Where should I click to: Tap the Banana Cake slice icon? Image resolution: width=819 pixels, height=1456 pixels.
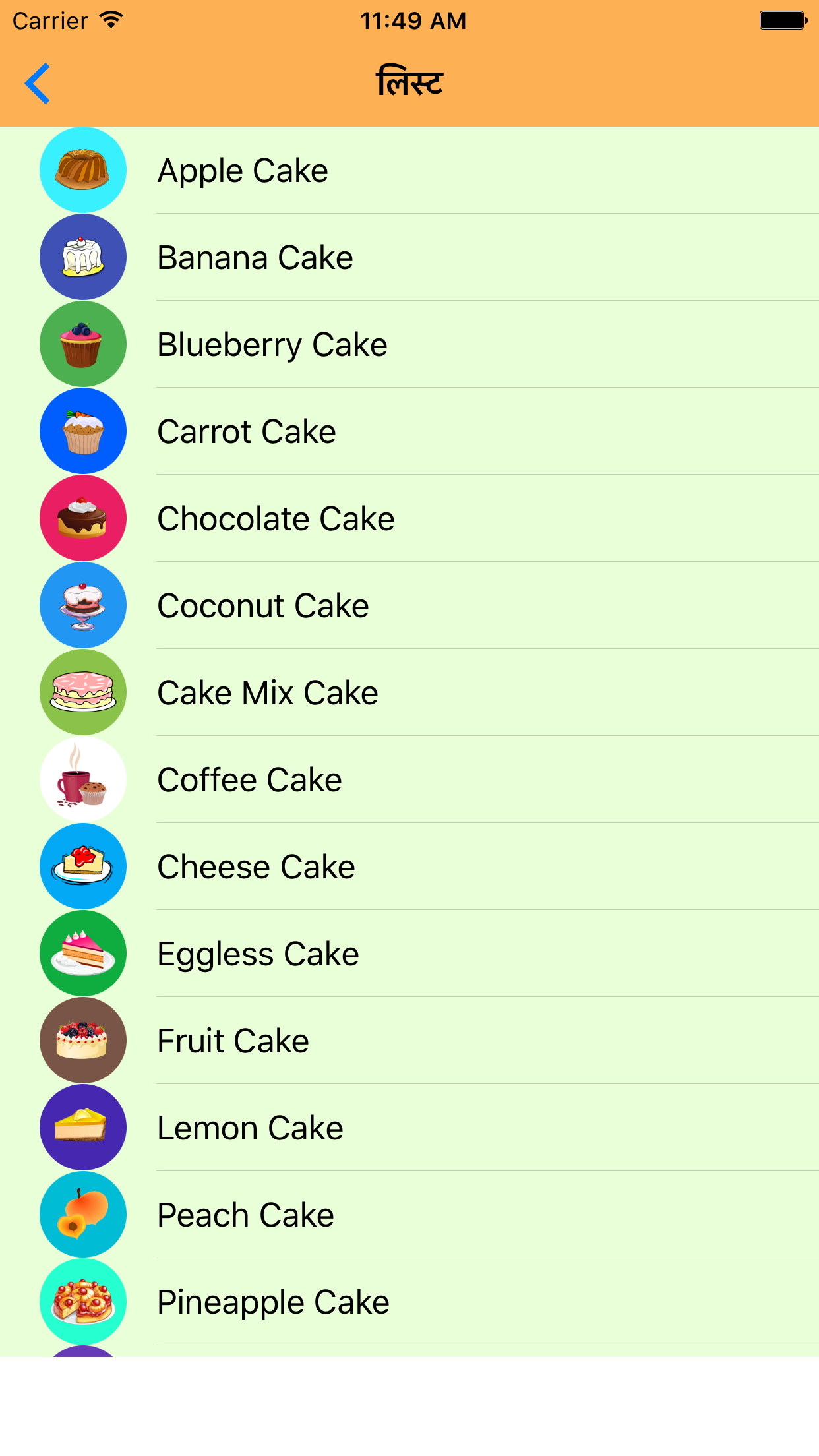82,257
